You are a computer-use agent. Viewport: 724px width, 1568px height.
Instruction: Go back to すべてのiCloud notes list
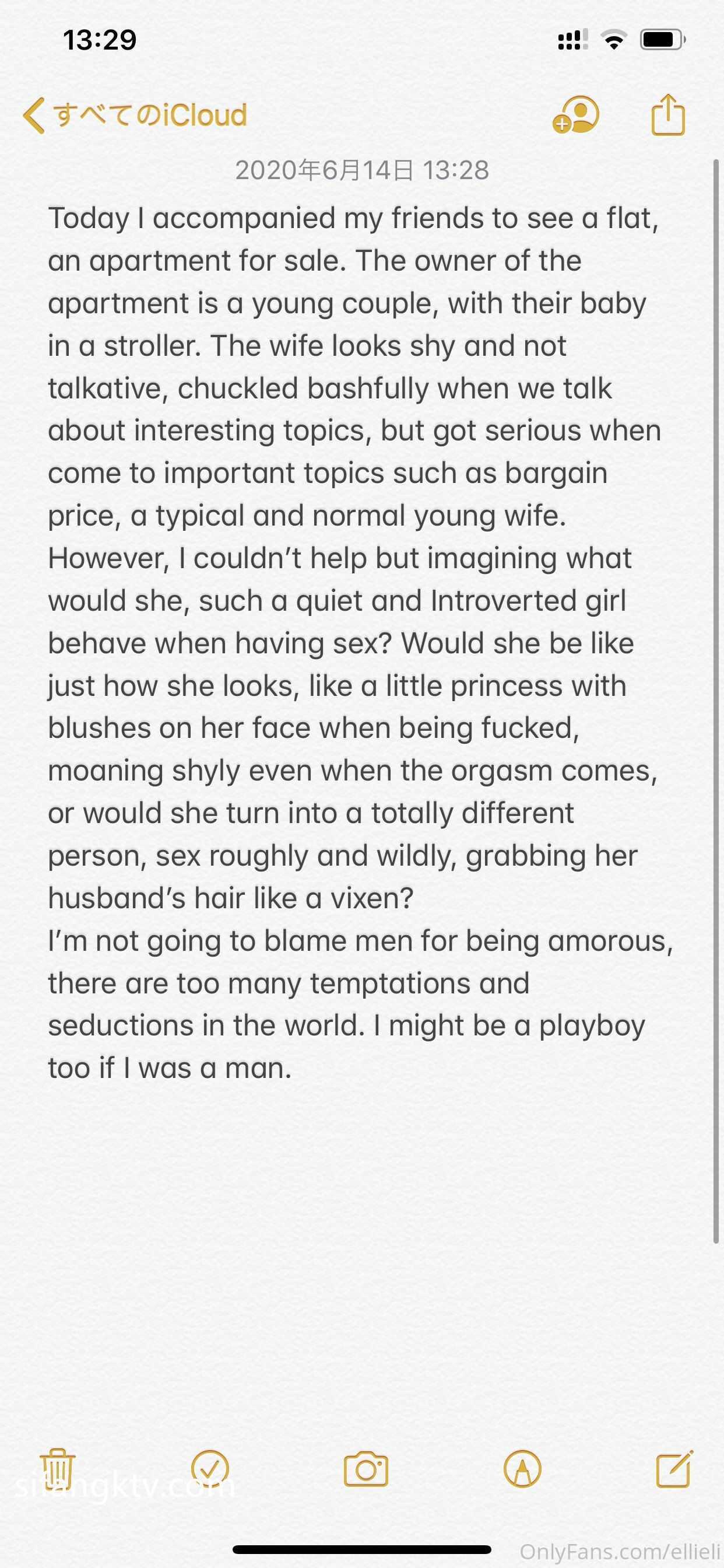pyautogui.click(x=135, y=115)
